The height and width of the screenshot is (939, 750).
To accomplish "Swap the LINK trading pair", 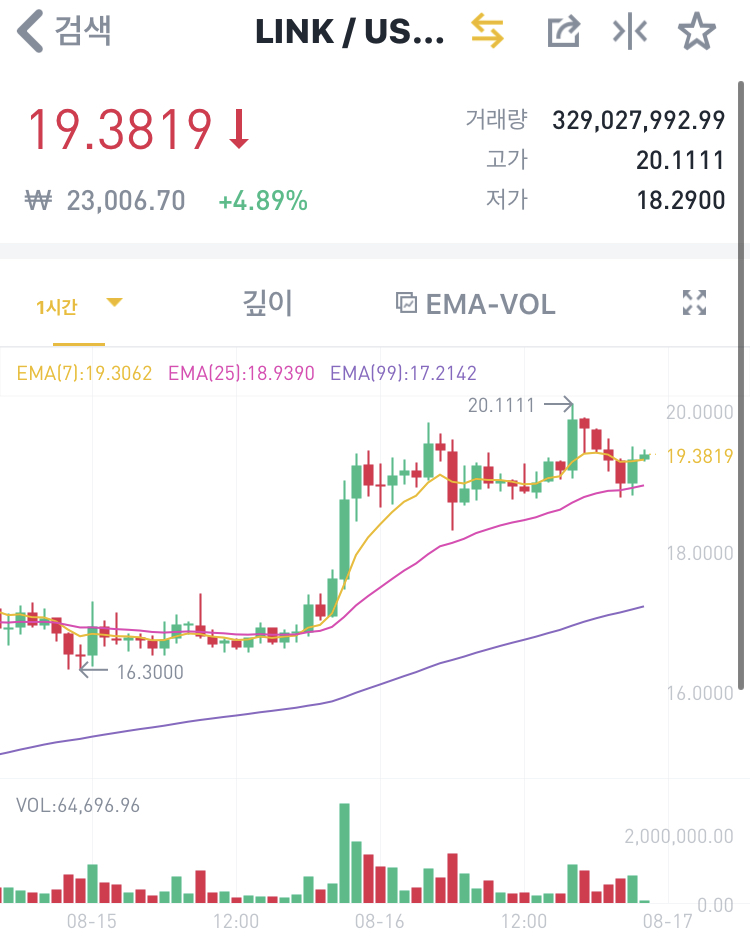I will (488, 32).
